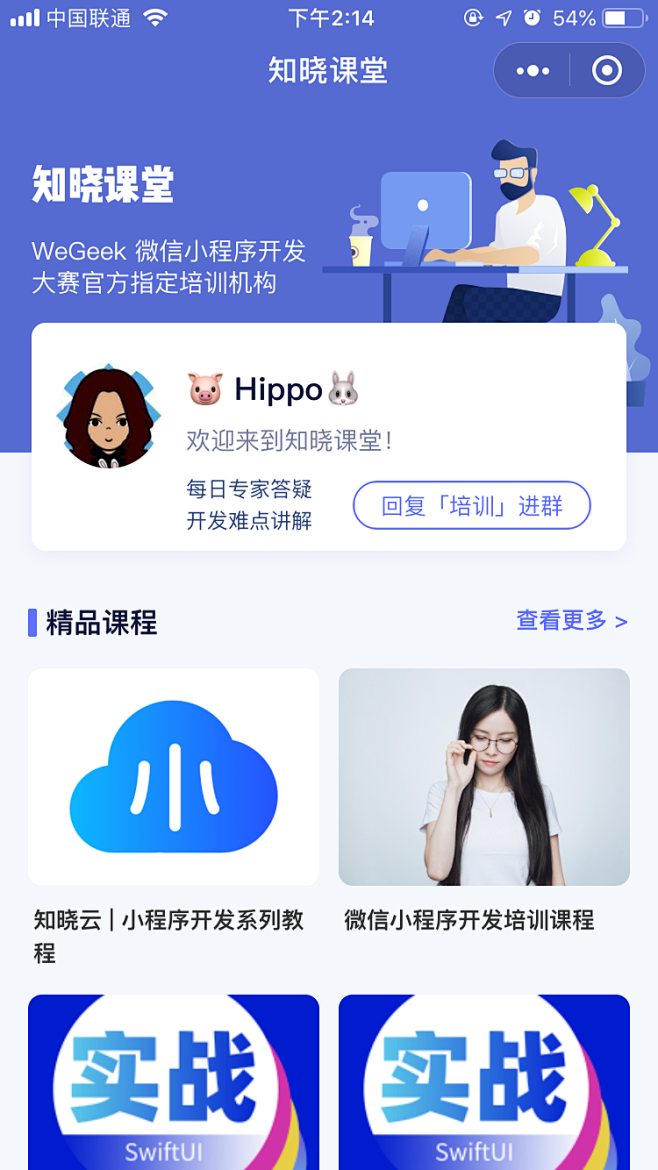The height and width of the screenshot is (1170, 658).
Task: Tap the 回复「培训」进群 button
Action: 471,506
